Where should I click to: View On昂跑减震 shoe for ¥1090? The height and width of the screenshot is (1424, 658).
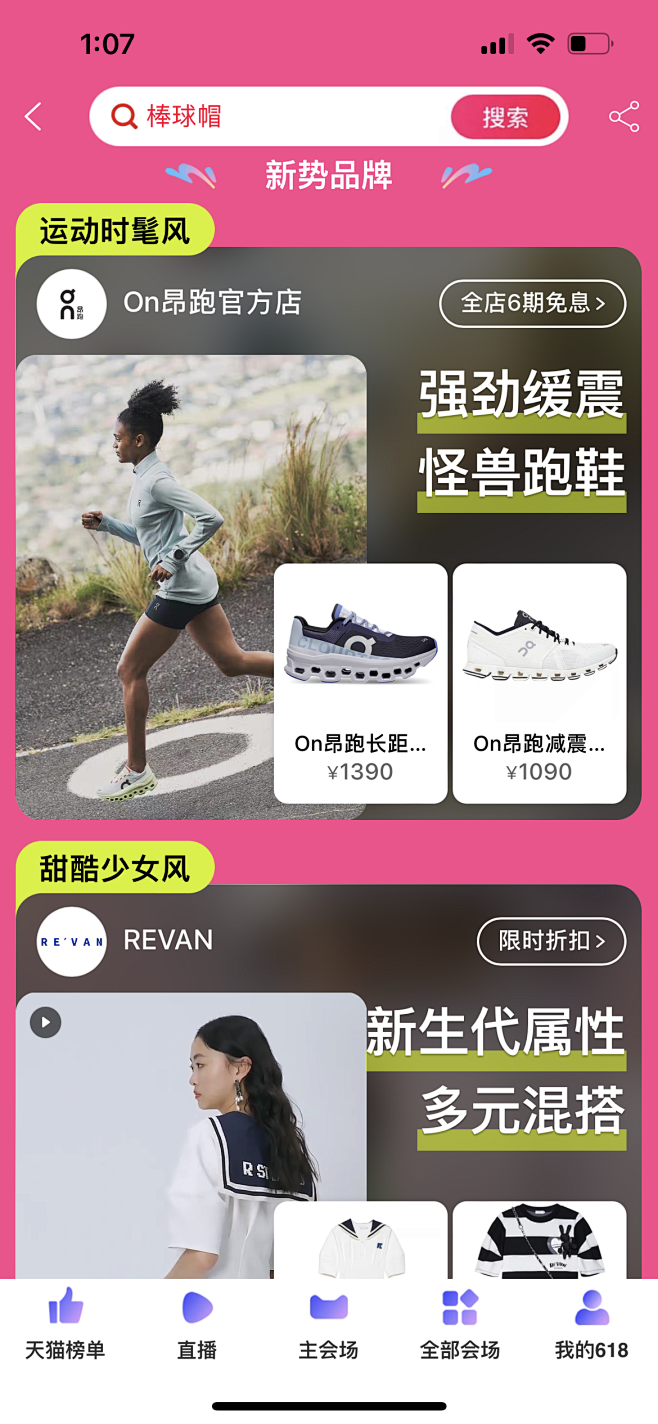pos(539,683)
